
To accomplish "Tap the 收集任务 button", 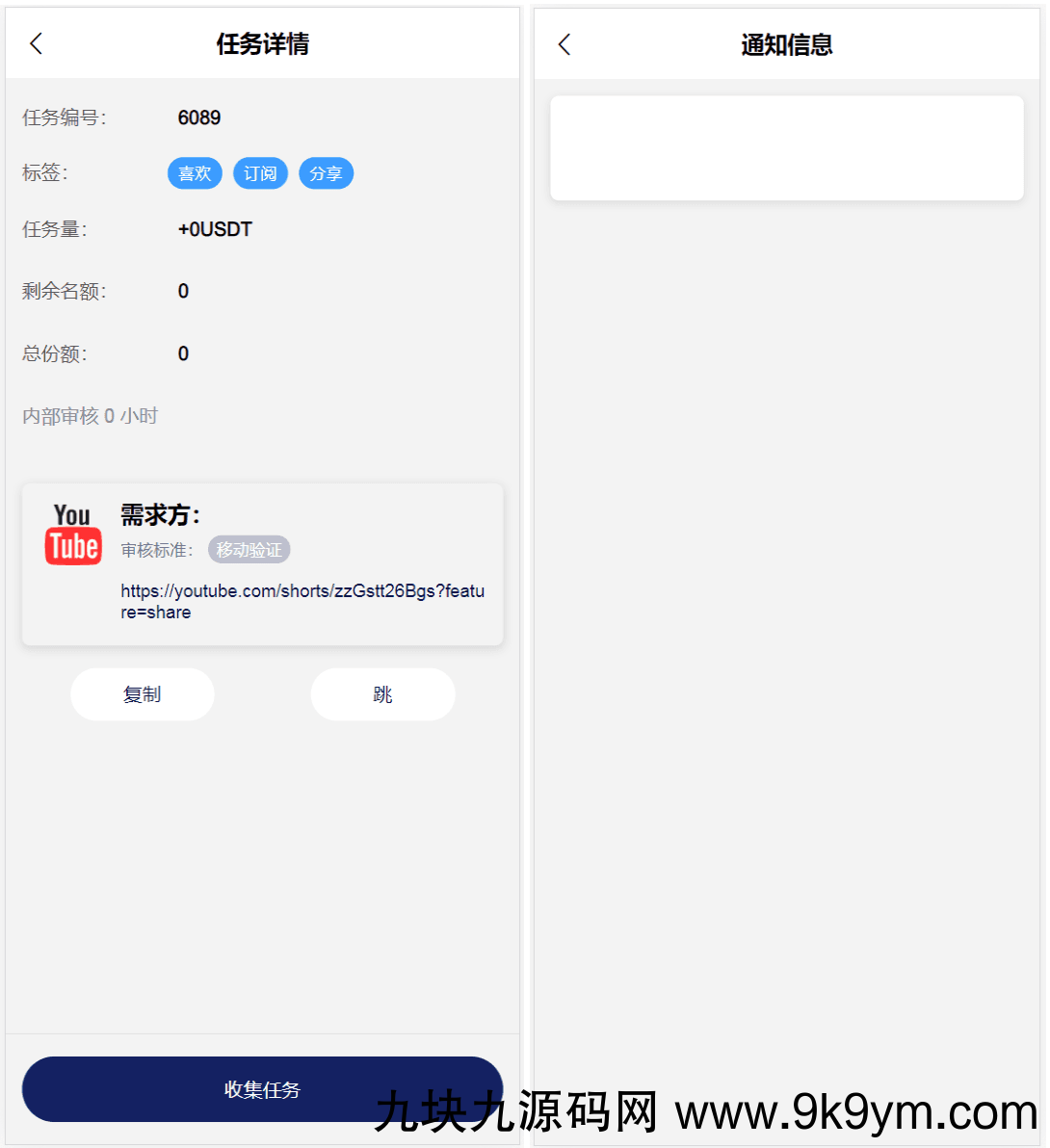I will [x=262, y=1089].
